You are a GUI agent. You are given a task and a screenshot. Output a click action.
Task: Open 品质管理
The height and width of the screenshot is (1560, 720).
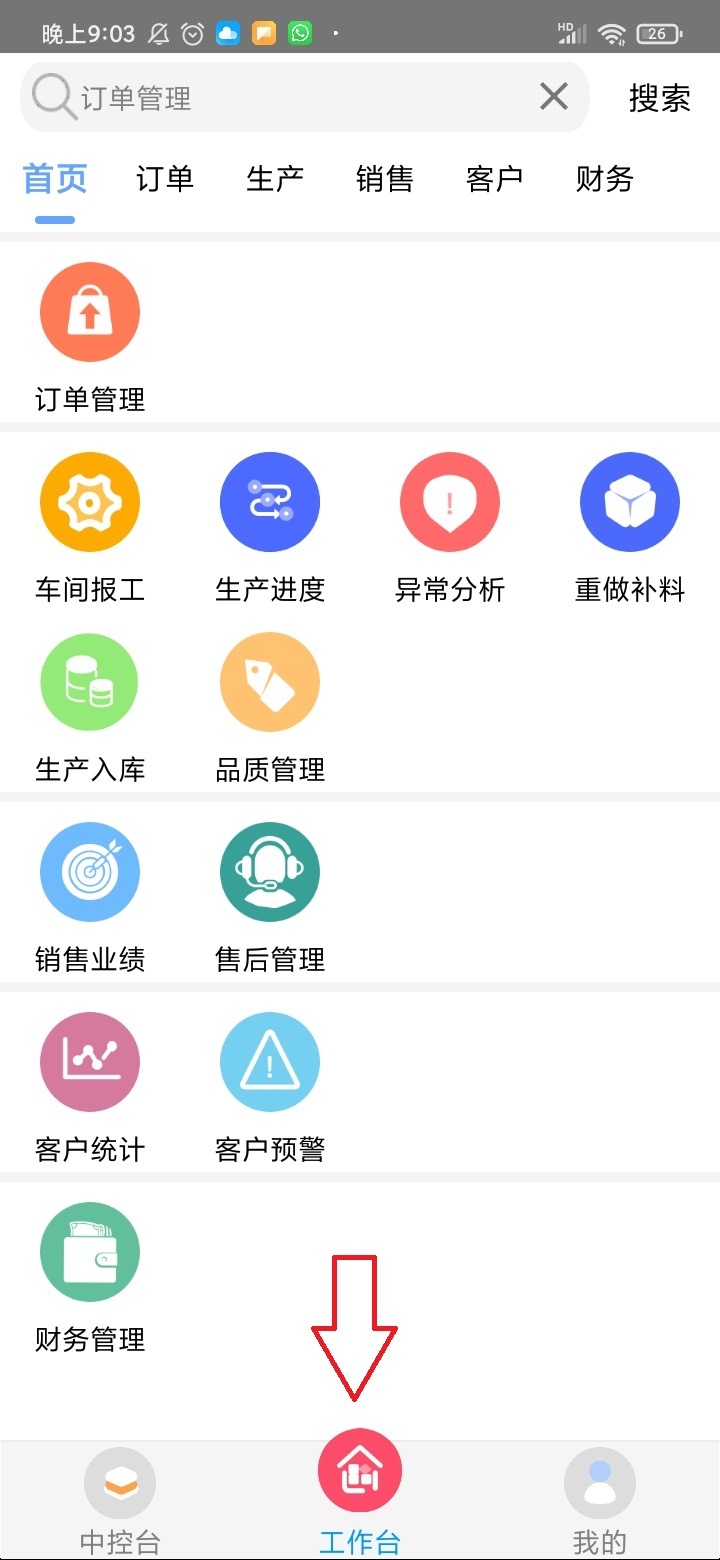(x=270, y=708)
